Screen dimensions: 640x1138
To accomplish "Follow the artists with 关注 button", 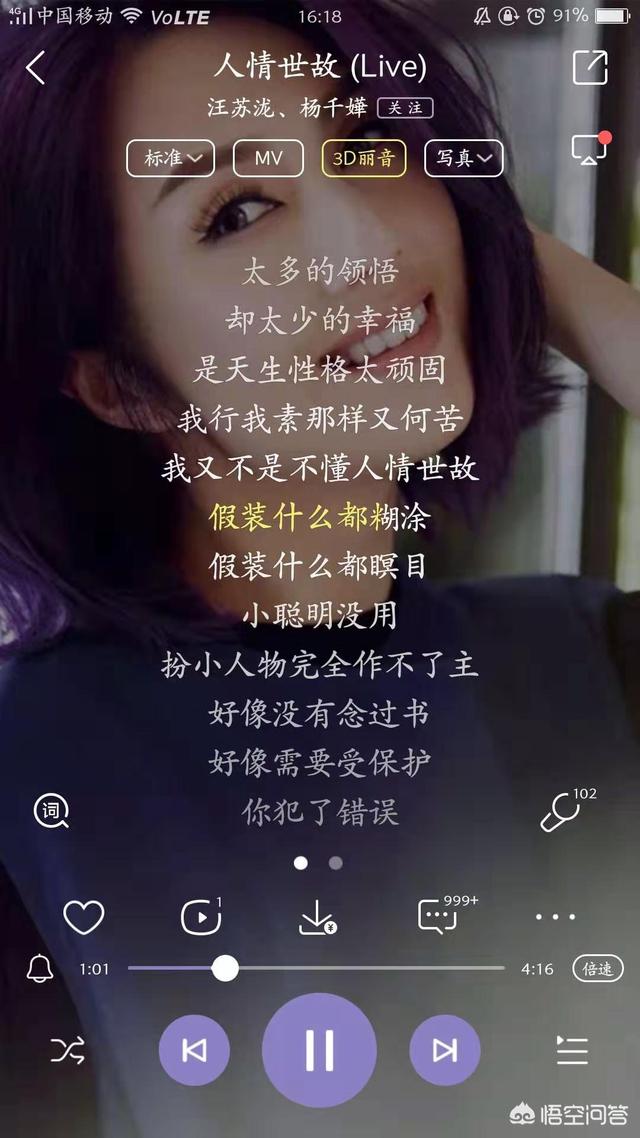I will click(405, 108).
